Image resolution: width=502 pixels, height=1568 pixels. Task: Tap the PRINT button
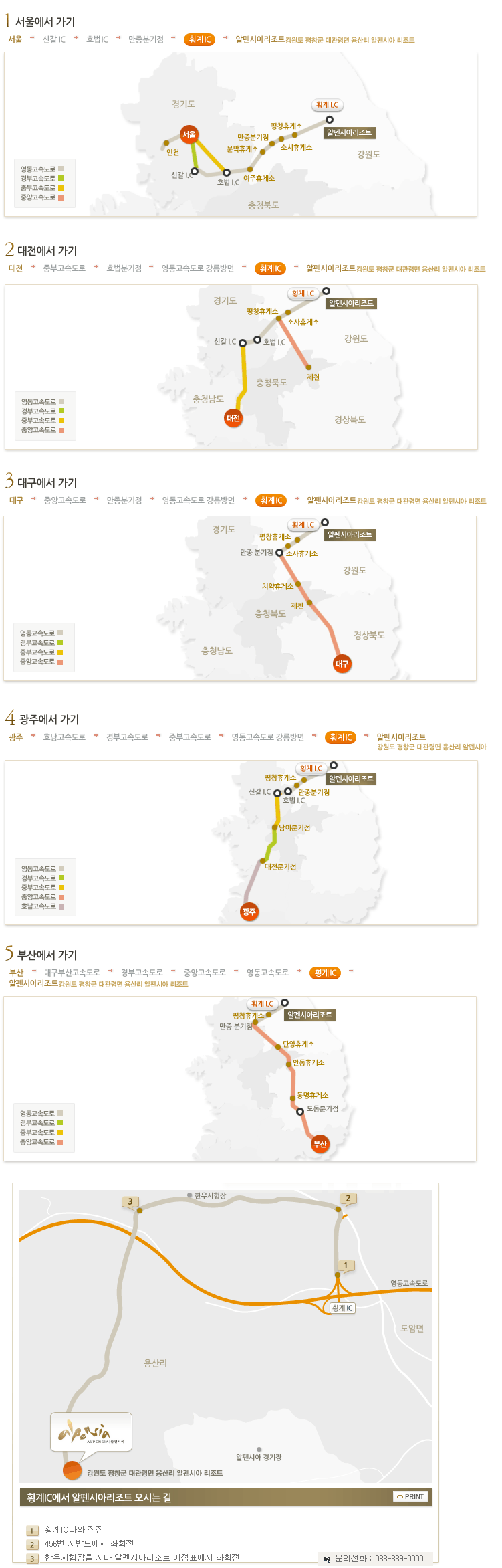(x=410, y=1496)
